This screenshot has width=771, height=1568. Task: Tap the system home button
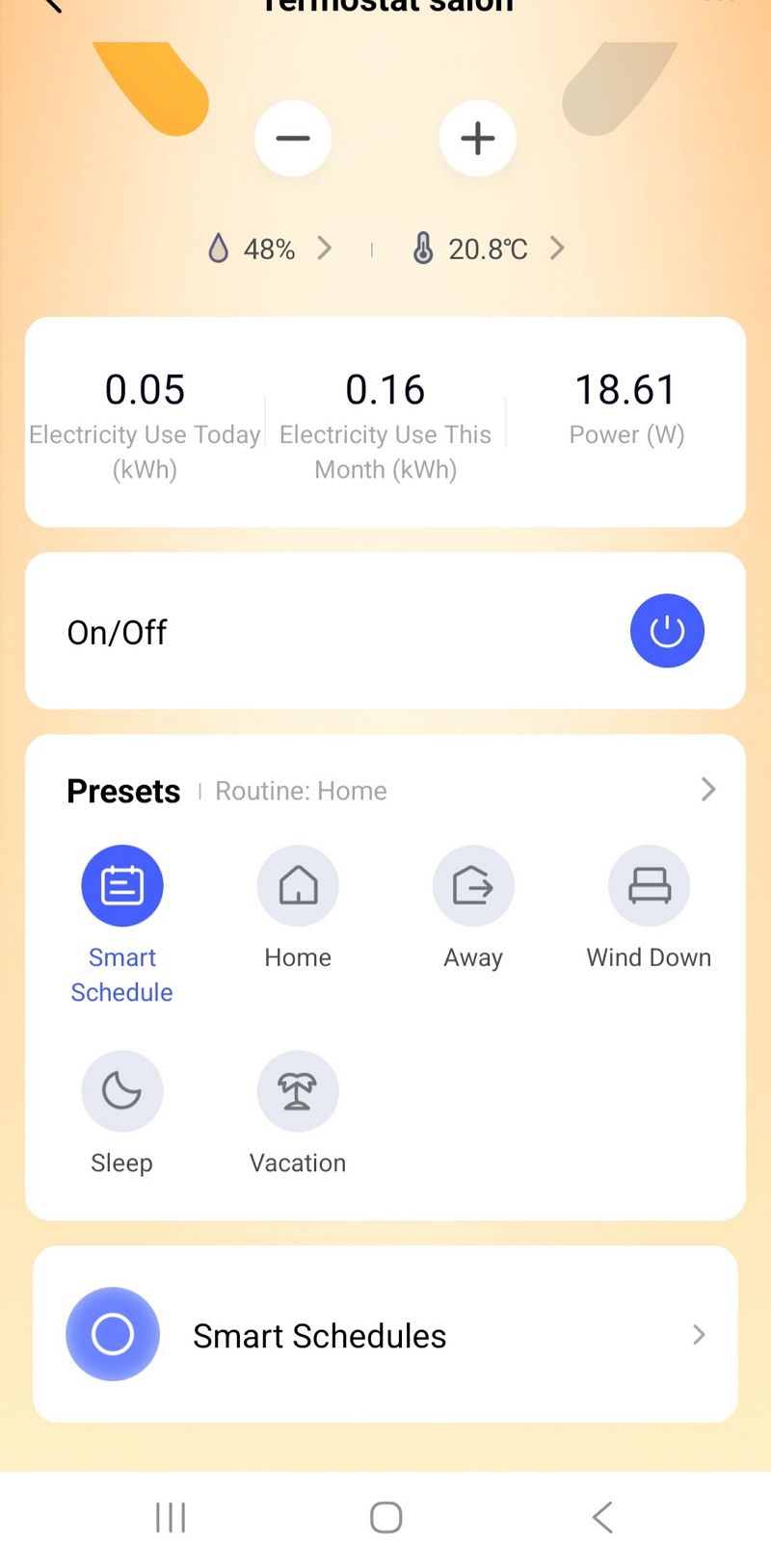(385, 1518)
